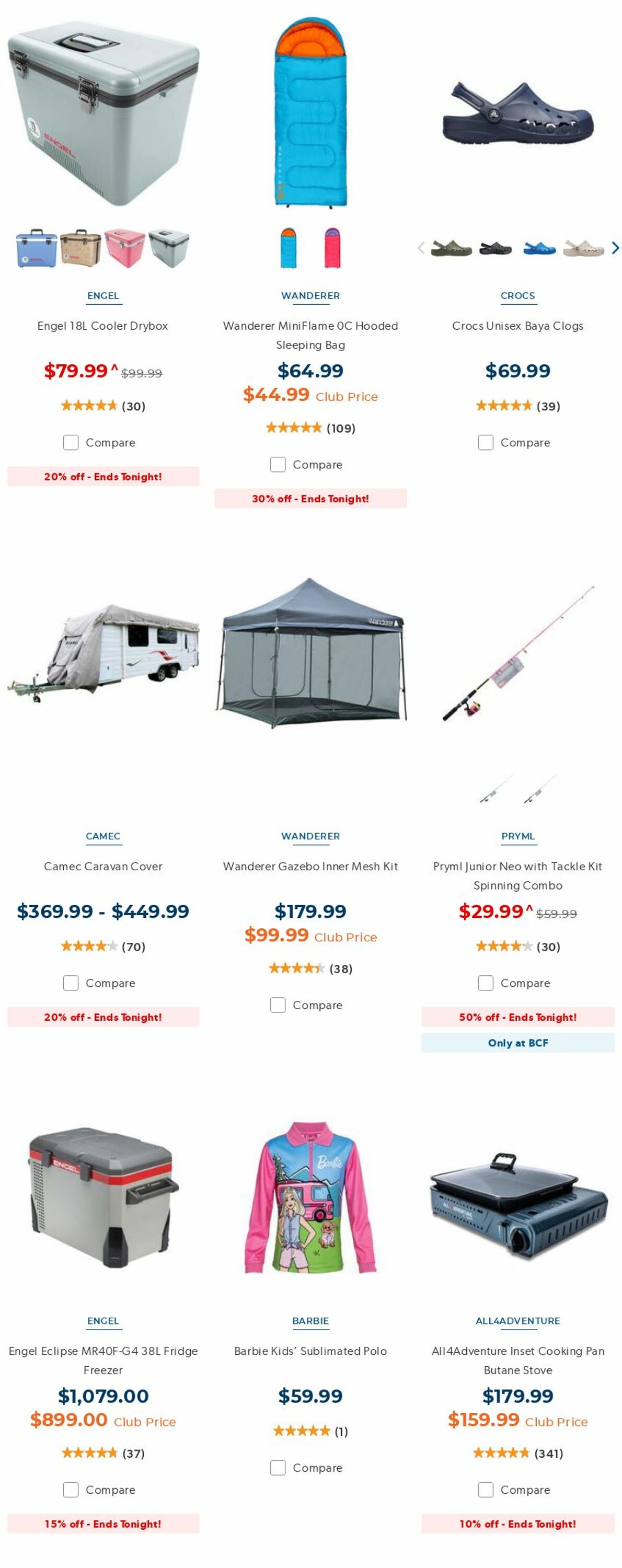Check Compare box for Camec Caravan Cover
This screenshot has height=1568, width=622.
(x=71, y=983)
